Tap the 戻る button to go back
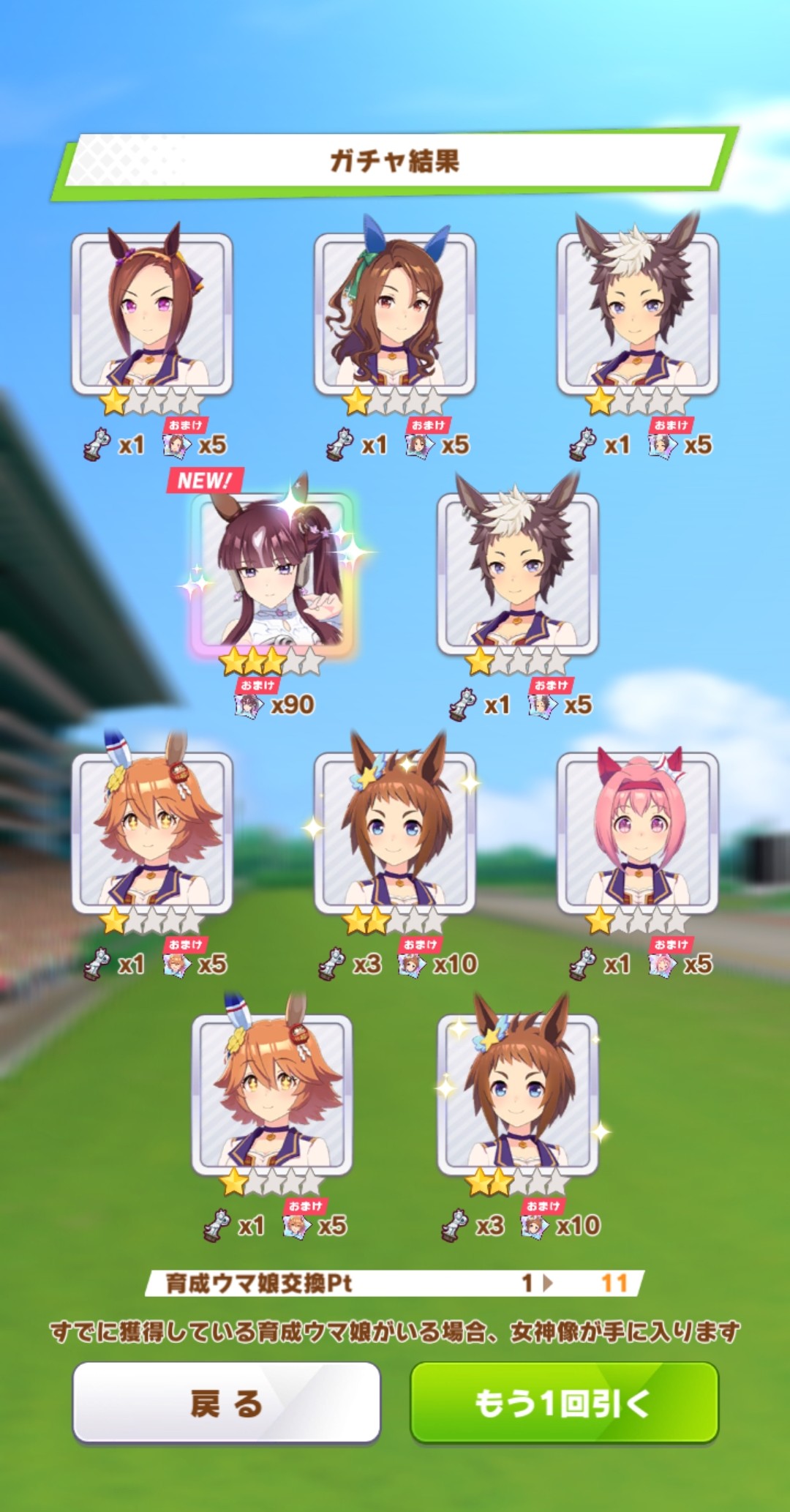Image resolution: width=790 pixels, height=1512 pixels. click(x=226, y=1402)
